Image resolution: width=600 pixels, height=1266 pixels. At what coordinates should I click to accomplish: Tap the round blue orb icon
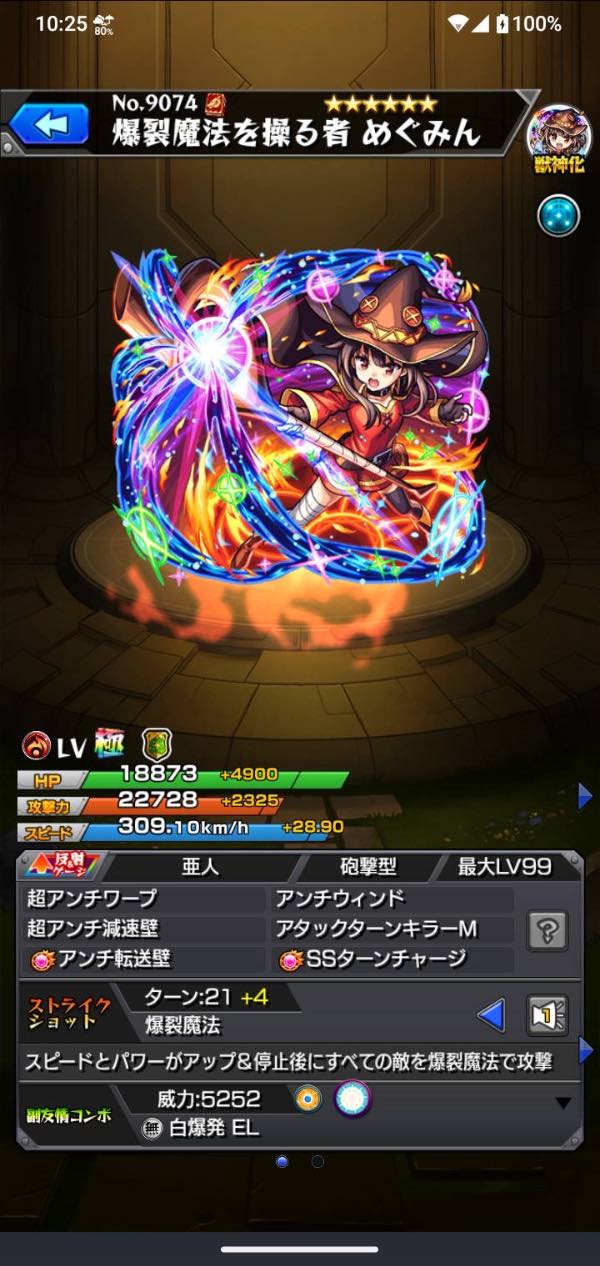558,215
